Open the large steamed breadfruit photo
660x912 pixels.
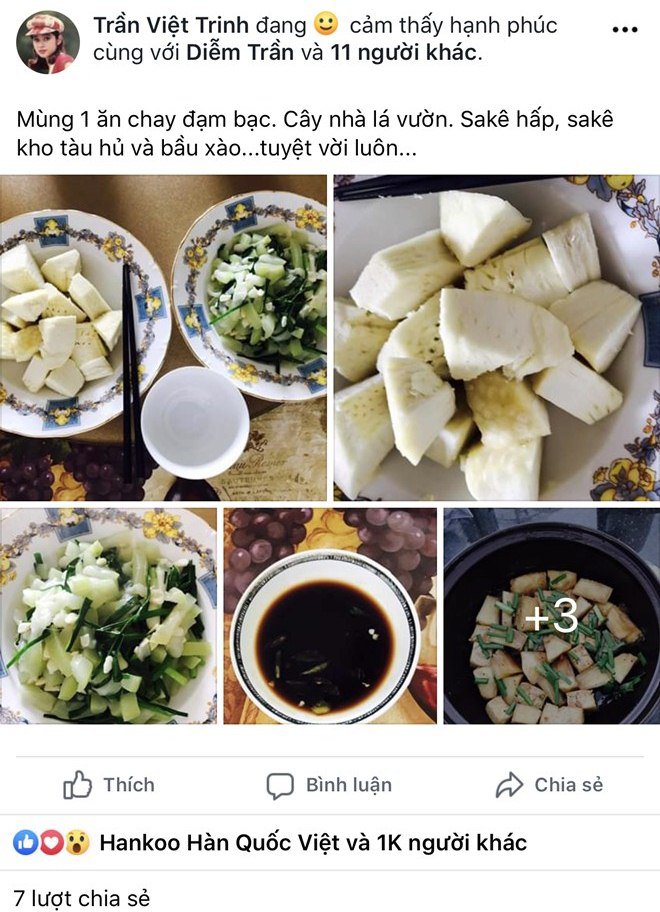tap(497, 338)
